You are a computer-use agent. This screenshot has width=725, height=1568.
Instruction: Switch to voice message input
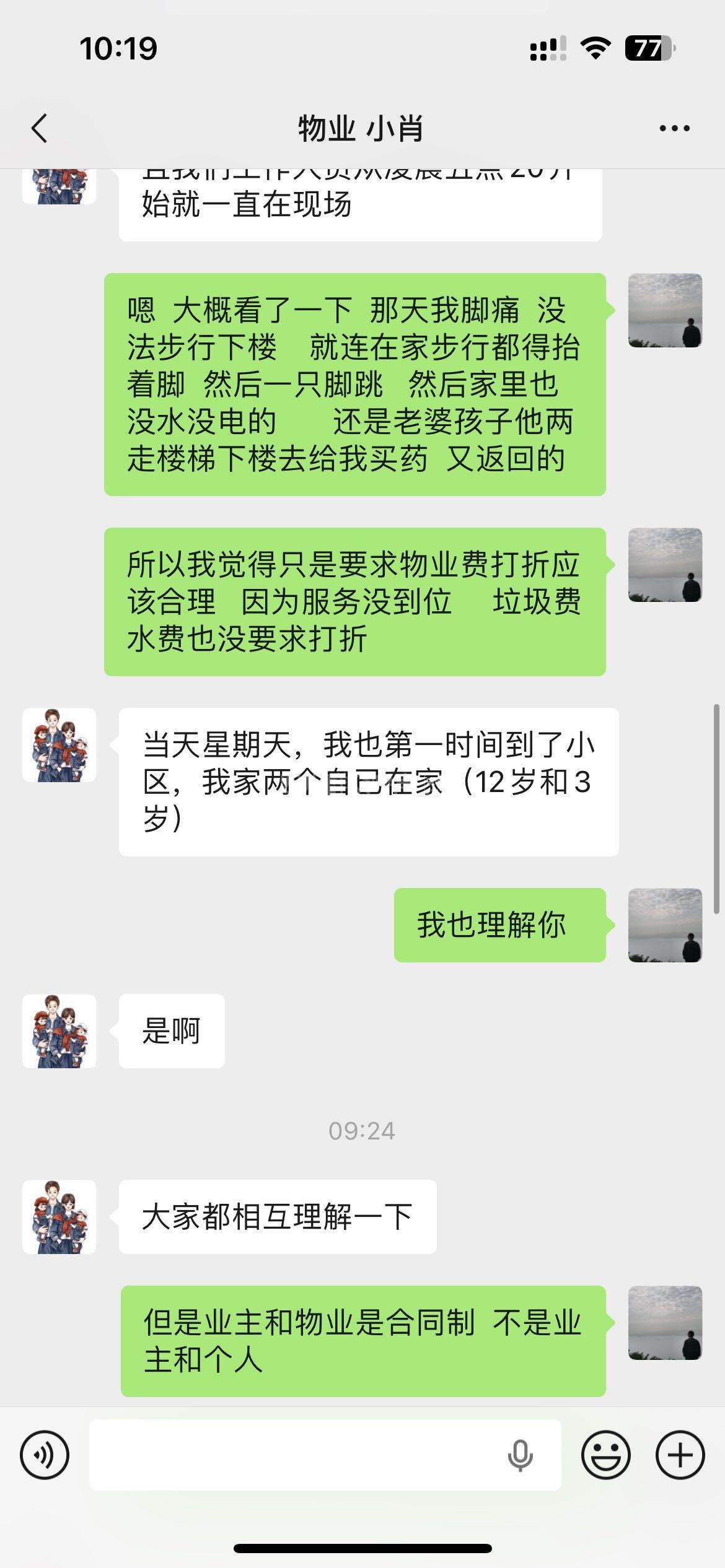(45, 1455)
